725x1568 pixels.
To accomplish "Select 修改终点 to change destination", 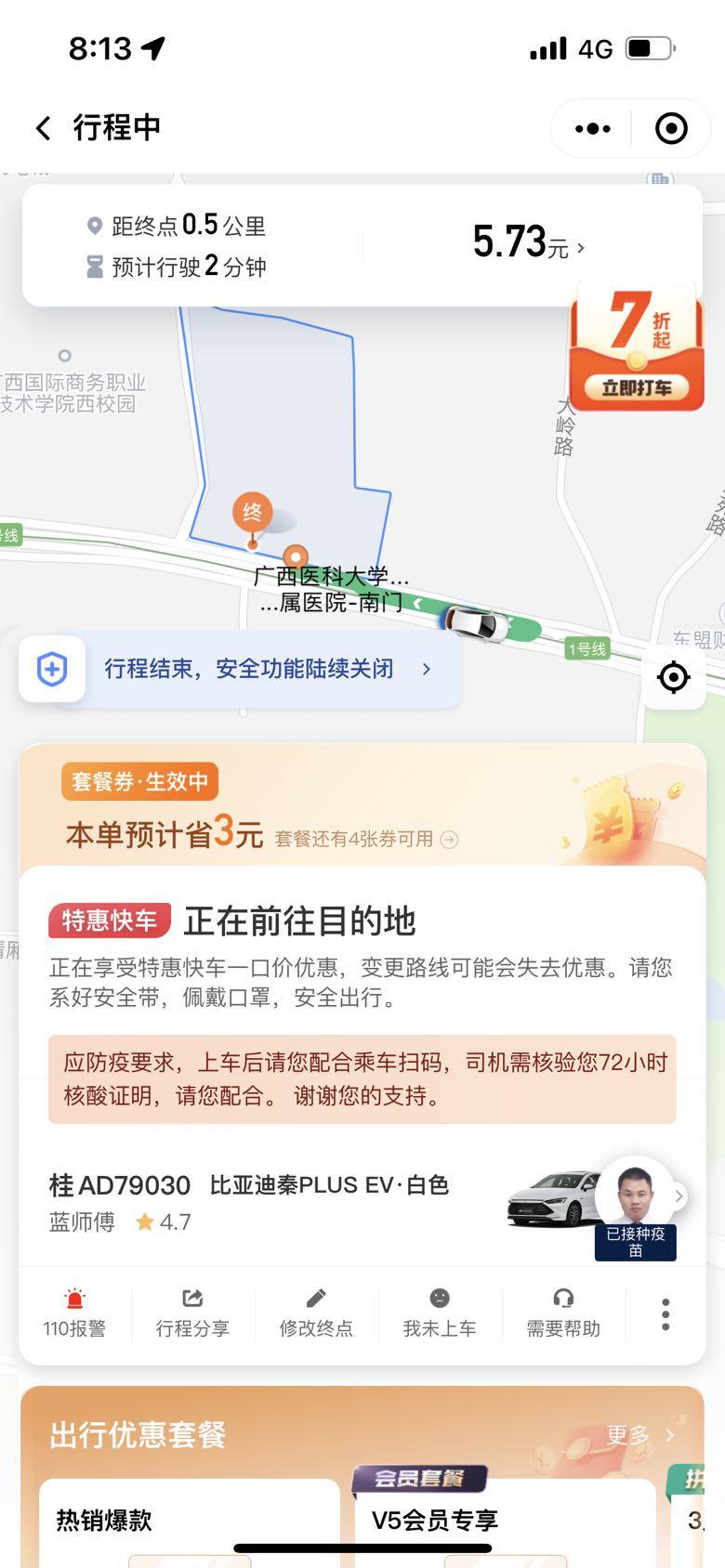I will [x=316, y=1313].
